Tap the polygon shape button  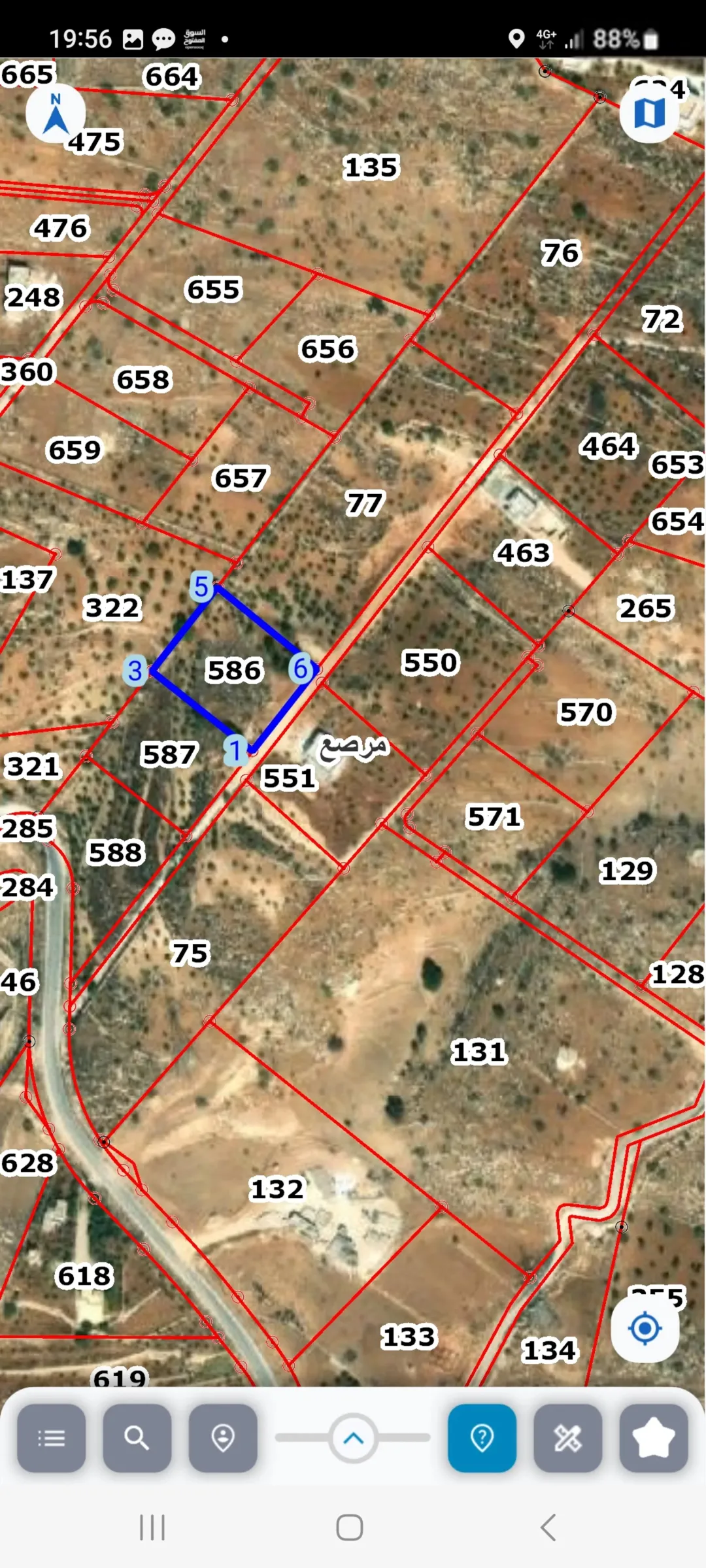pyautogui.click(x=654, y=1437)
